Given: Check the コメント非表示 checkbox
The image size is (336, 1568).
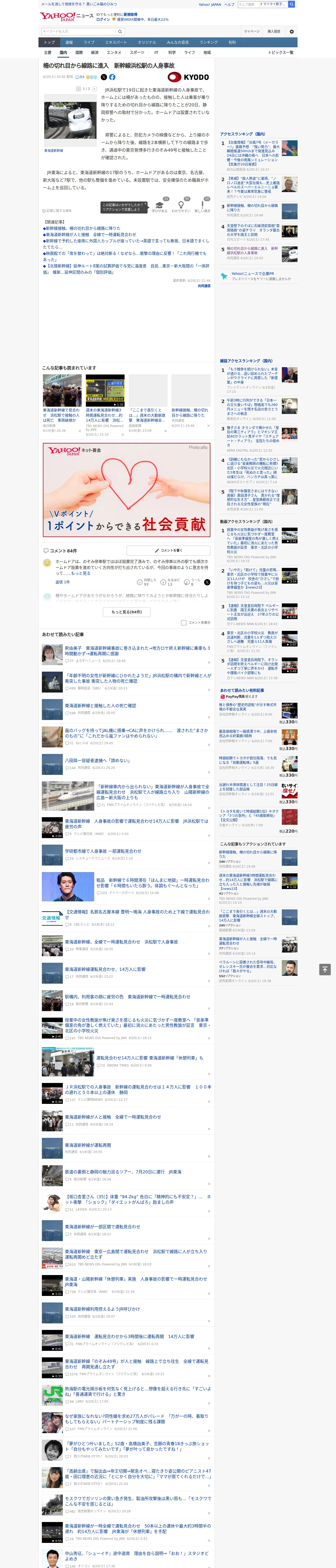Looking at the screenshot, I should click(x=183, y=623).
